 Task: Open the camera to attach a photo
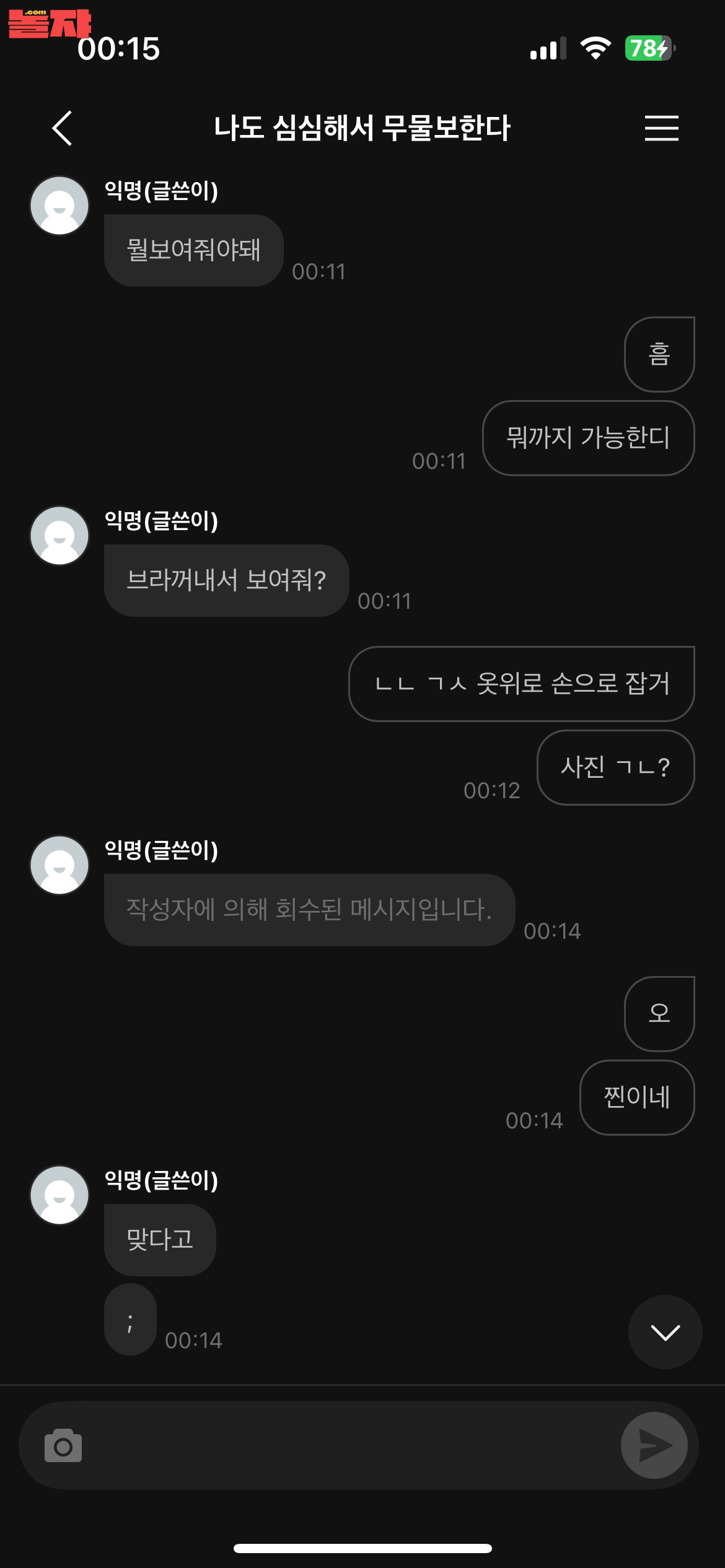pos(63,1446)
